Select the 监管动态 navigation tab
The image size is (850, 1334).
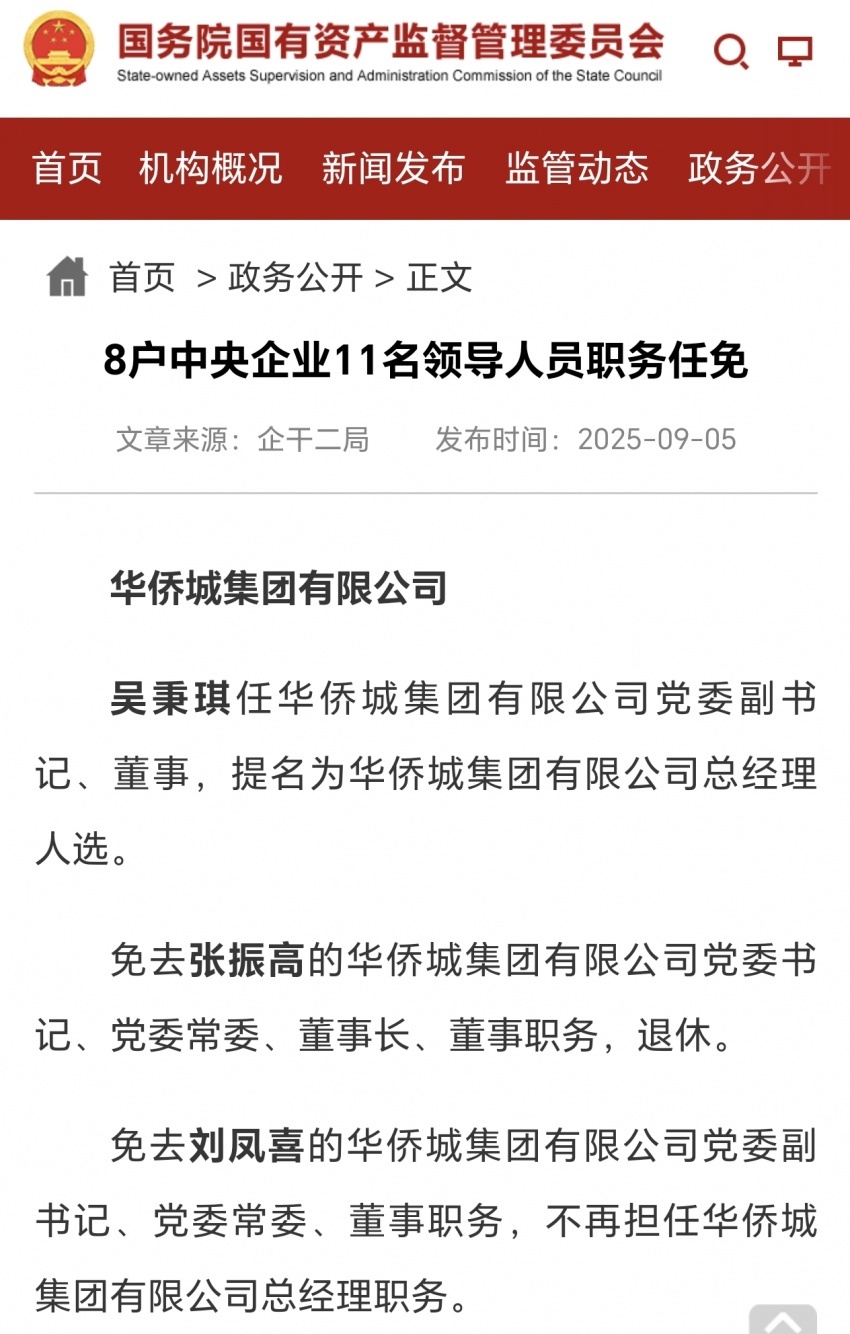click(577, 168)
